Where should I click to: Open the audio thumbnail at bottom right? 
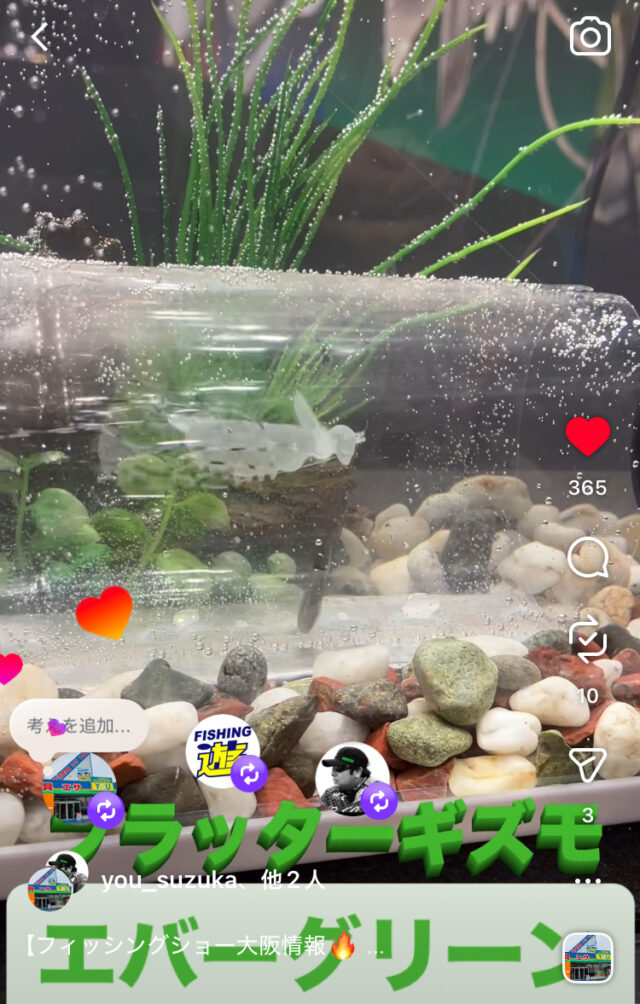587,958
